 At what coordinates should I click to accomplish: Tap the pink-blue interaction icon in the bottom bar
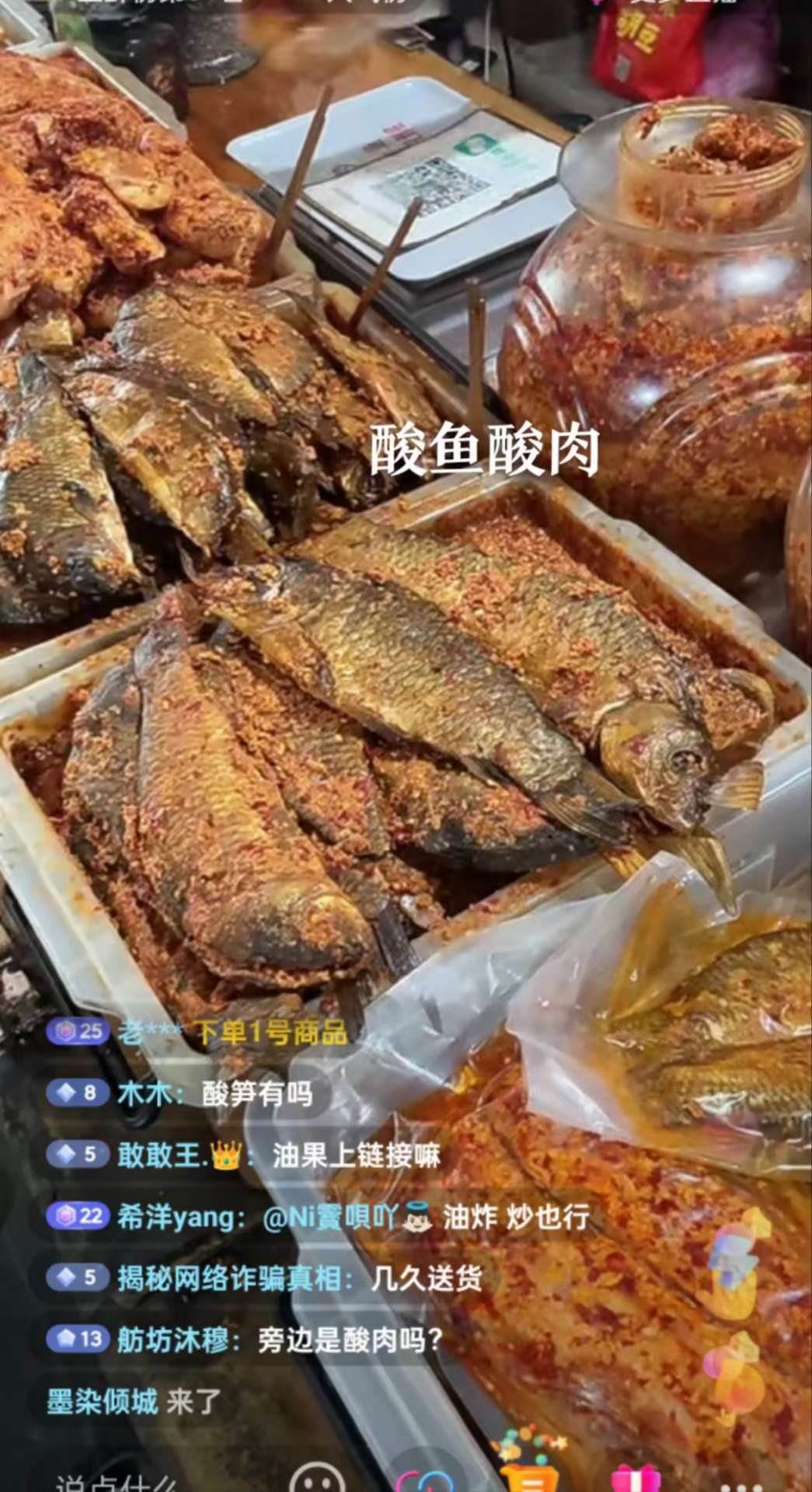point(423,1480)
